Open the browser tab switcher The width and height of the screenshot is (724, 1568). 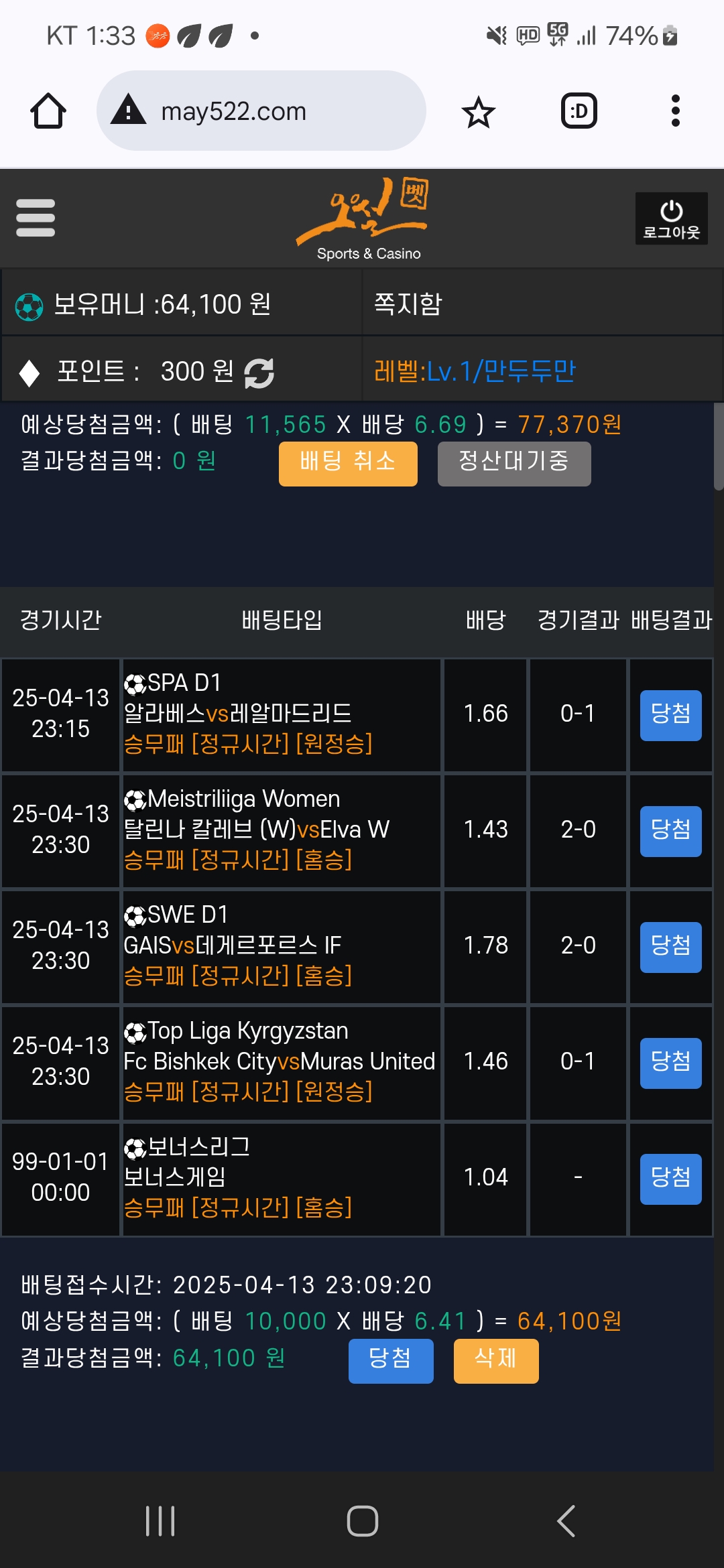(579, 111)
